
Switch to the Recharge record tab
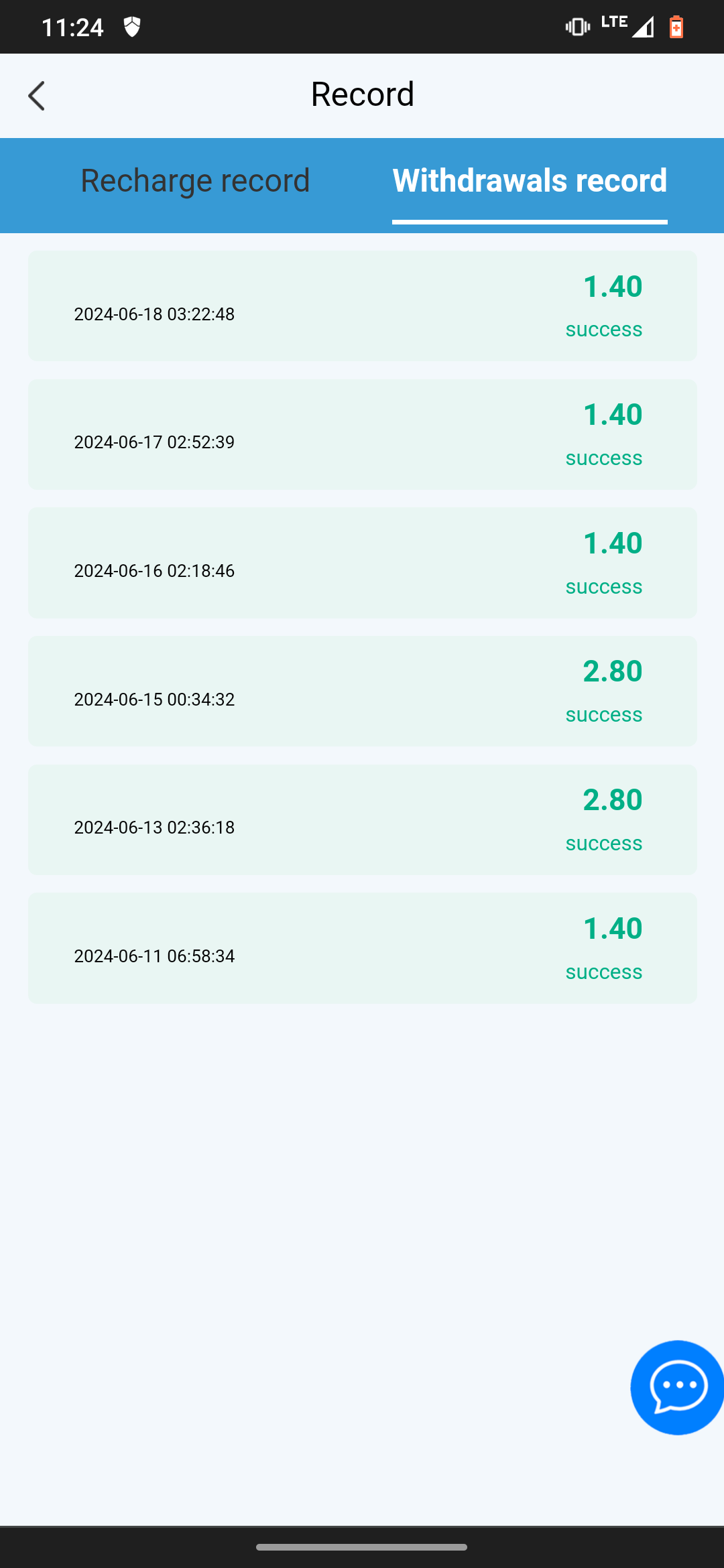[195, 181]
